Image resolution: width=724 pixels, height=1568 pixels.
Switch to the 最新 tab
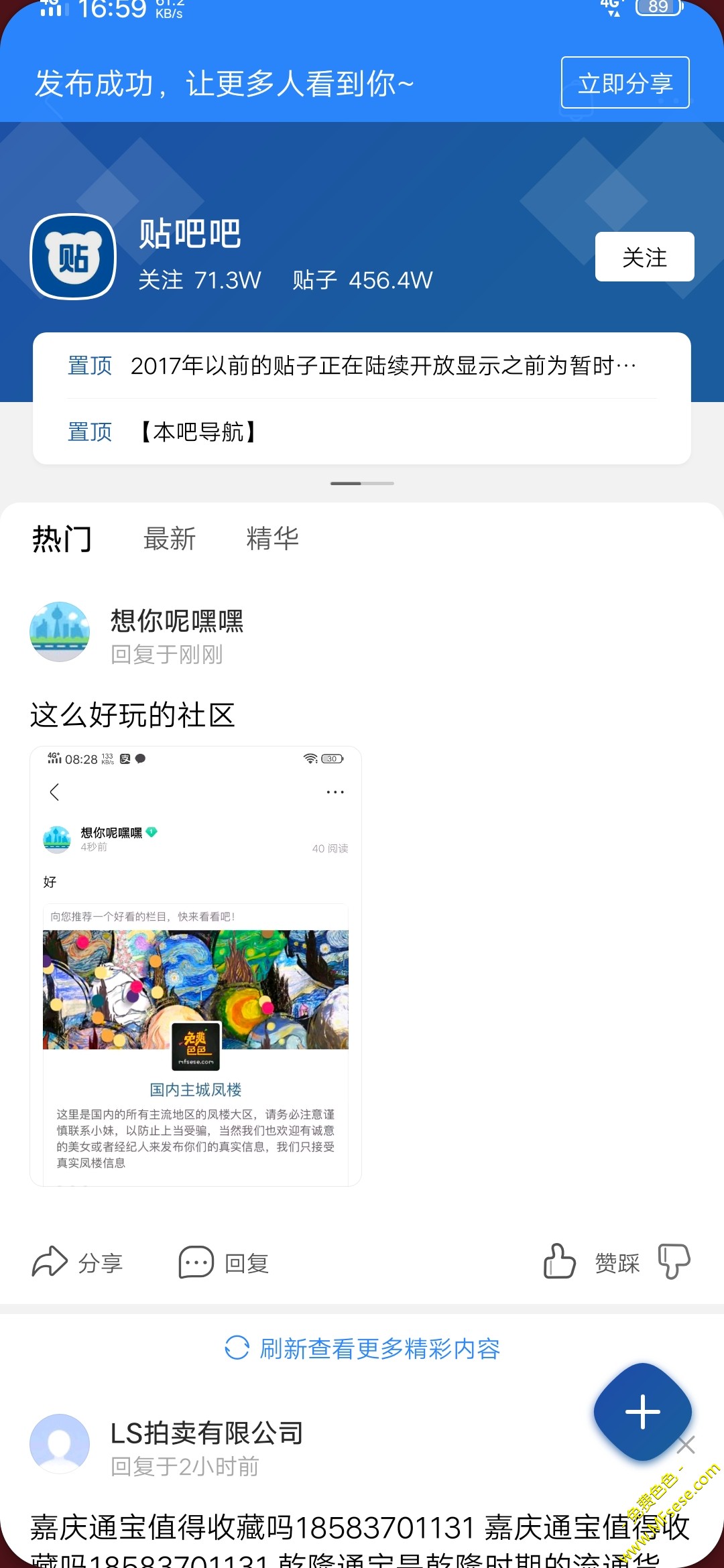[x=170, y=539]
